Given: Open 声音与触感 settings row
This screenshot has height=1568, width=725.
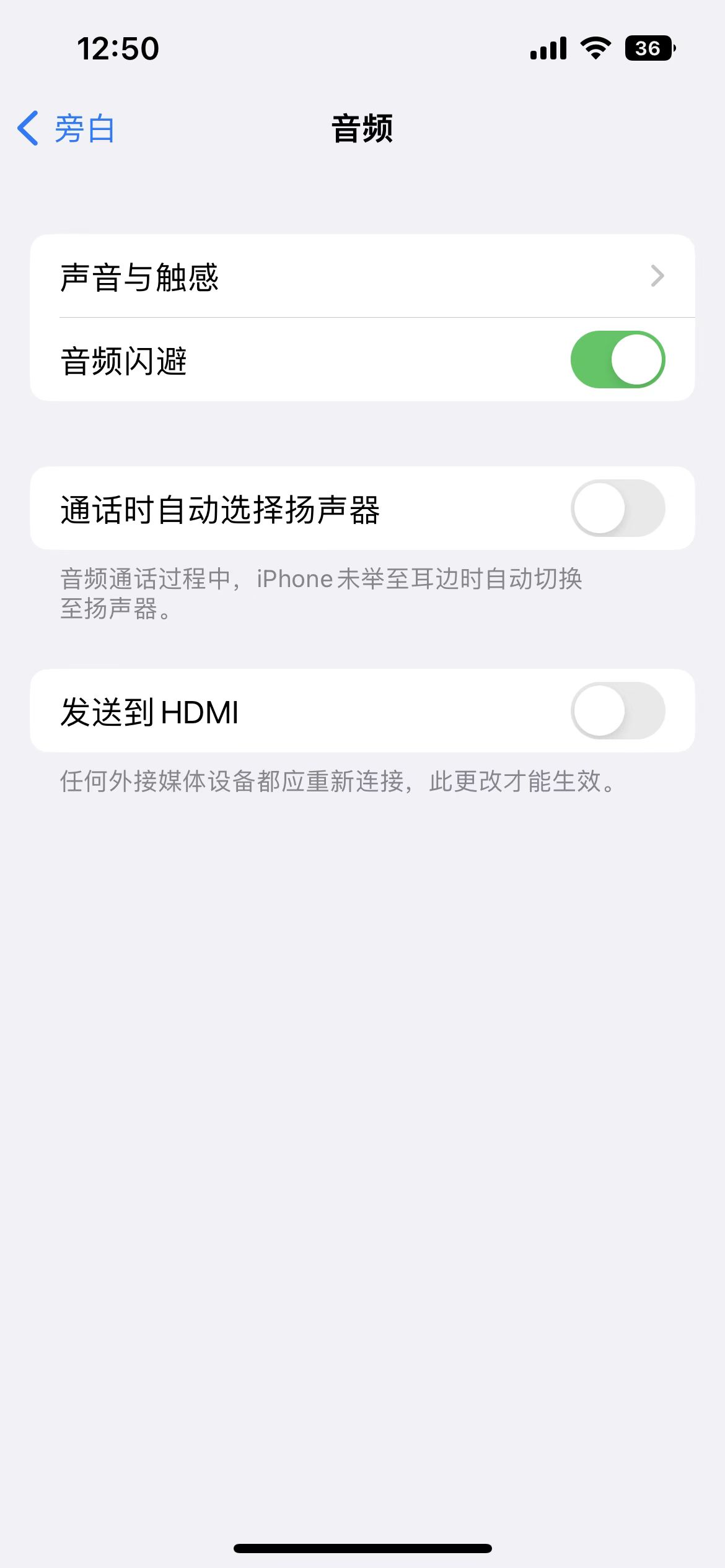Looking at the screenshot, I should point(362,276).
